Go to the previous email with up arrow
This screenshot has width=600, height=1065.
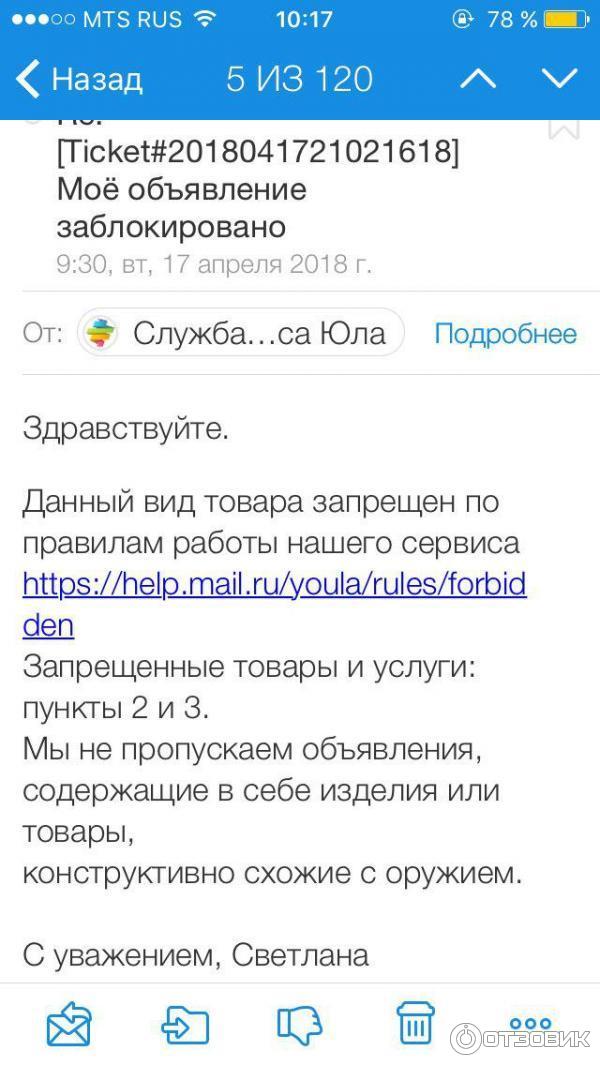pyautogui.click(x=477, y=79)
